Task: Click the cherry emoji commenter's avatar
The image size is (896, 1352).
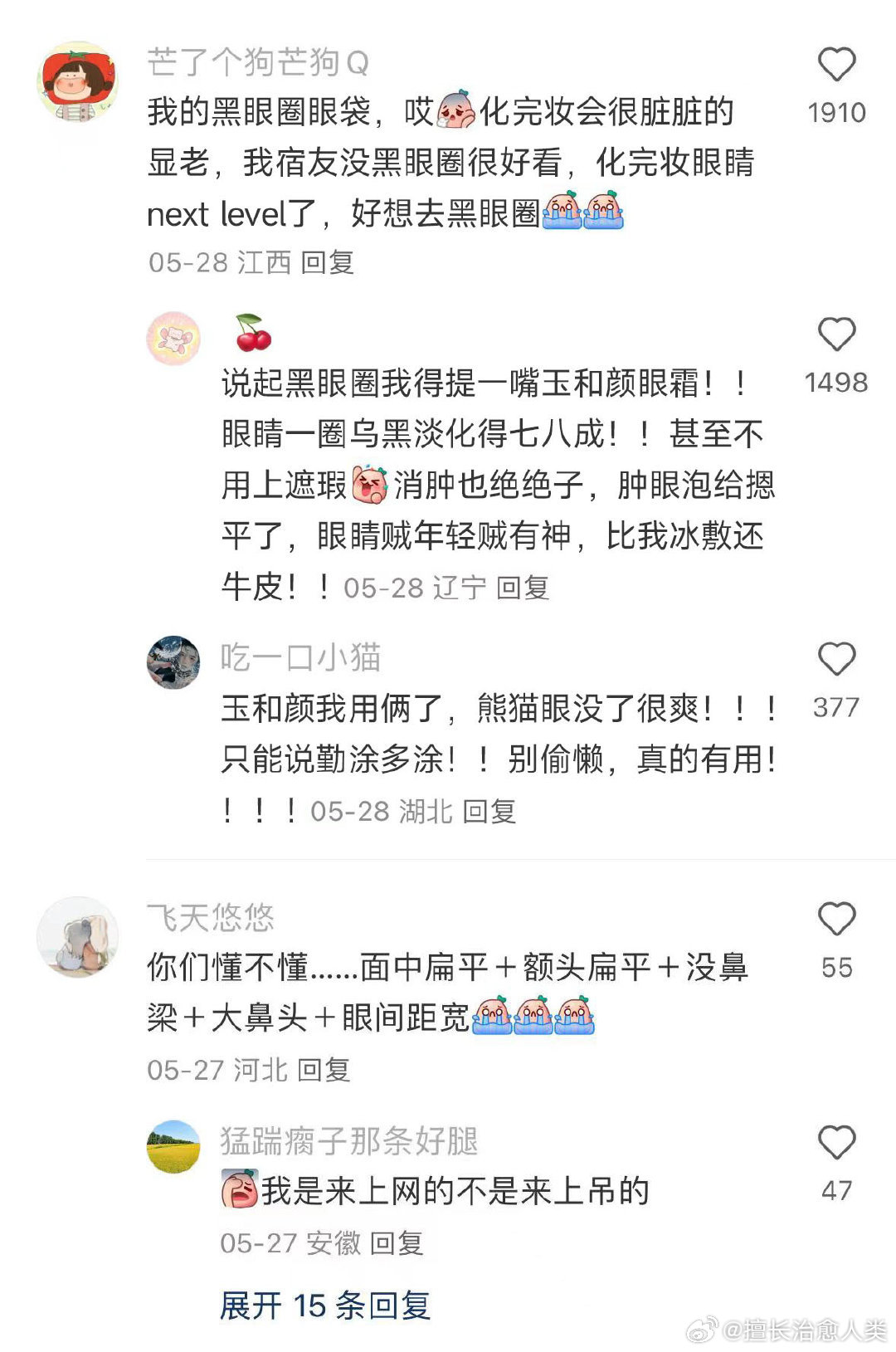Action: point(173,338)
